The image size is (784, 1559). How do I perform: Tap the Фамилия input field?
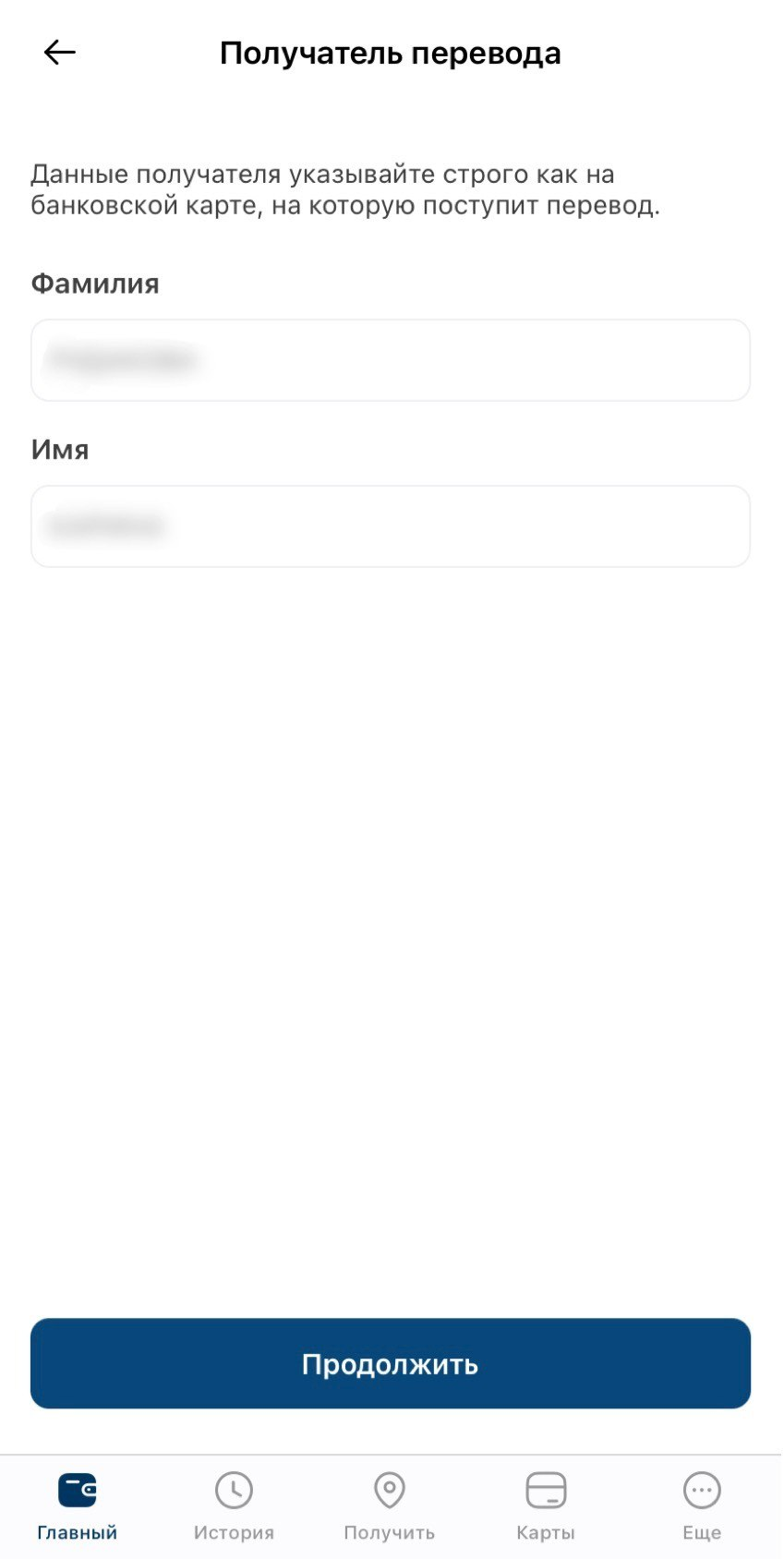(391, 360)
